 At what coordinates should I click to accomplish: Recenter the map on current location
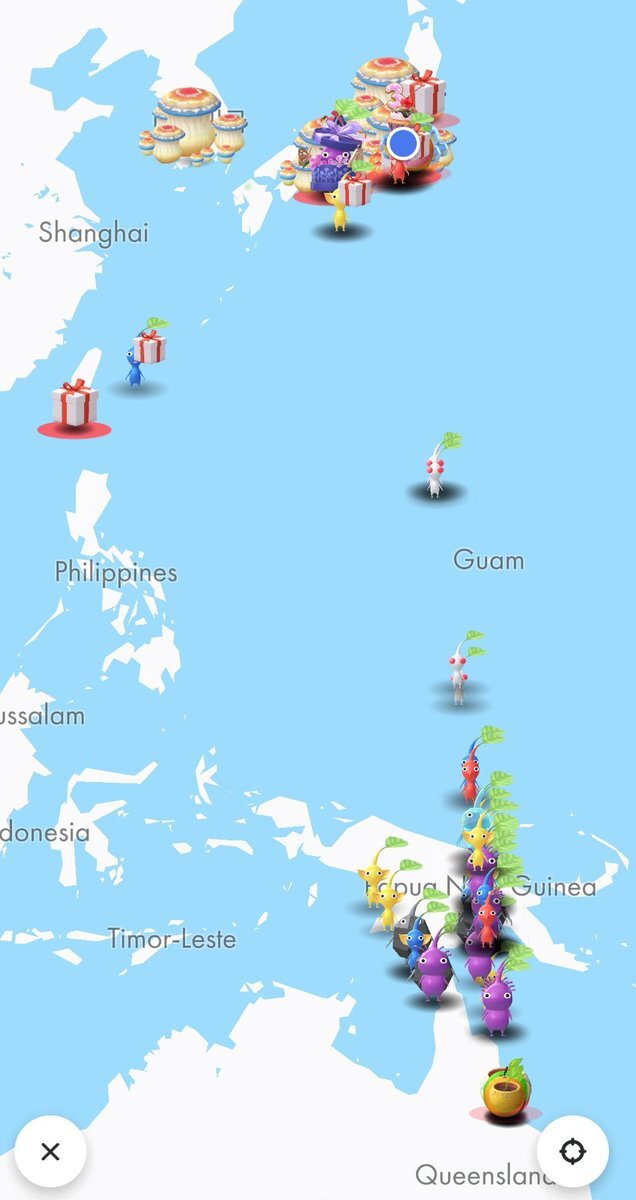572,1151
